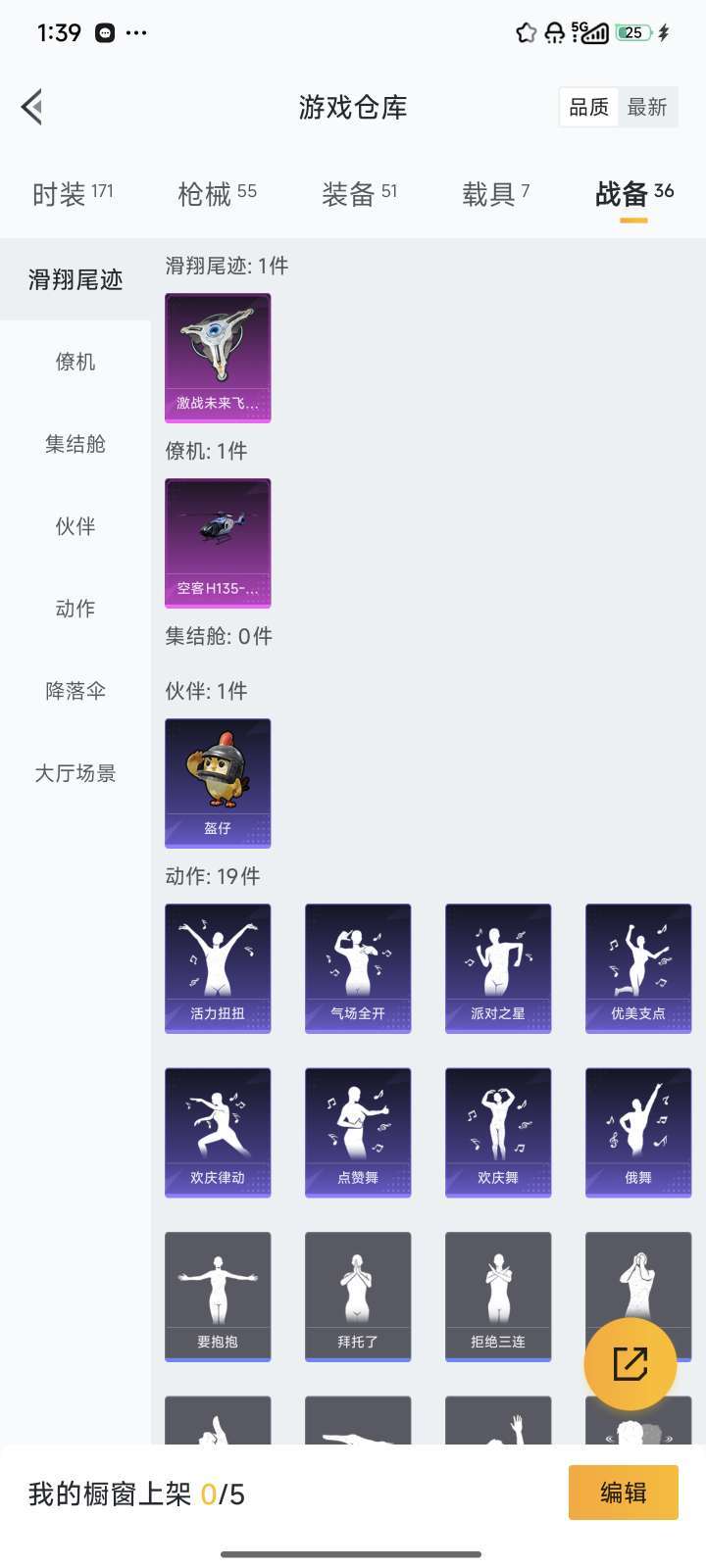The width and height of the screenshot is (706, 1568).
Task: Select the 气场全开 emote
Action: click(x=357, y=968)
